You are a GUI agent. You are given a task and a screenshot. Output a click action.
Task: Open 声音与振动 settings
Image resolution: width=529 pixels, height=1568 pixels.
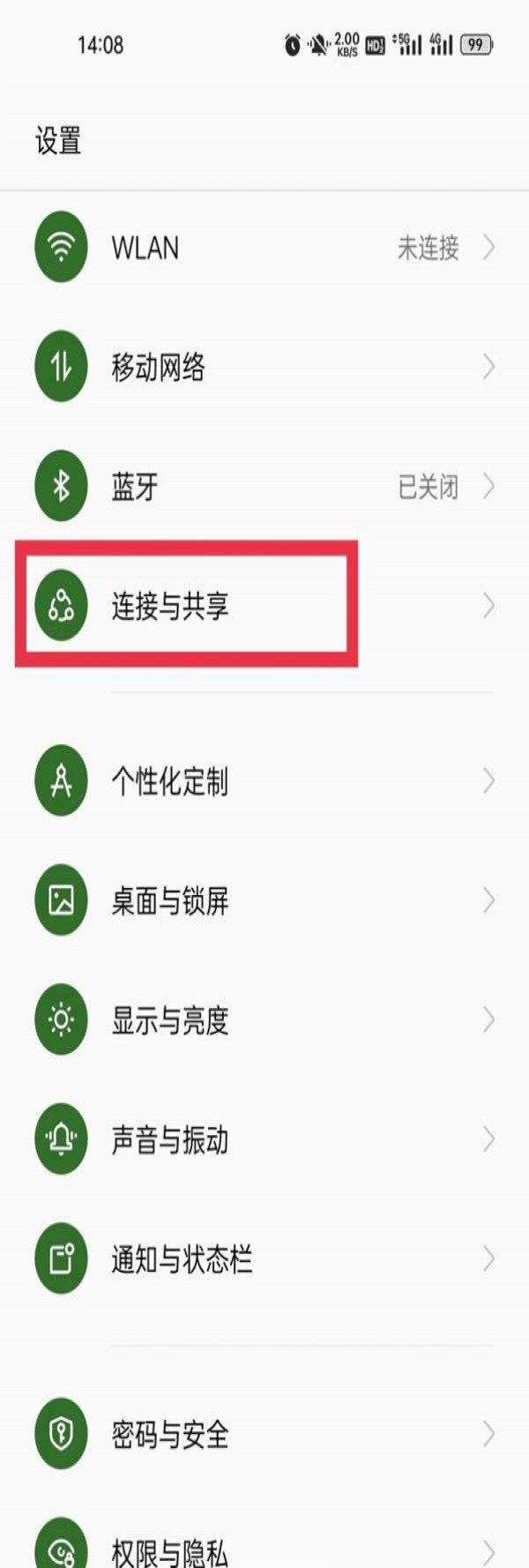coord(264,1139)
